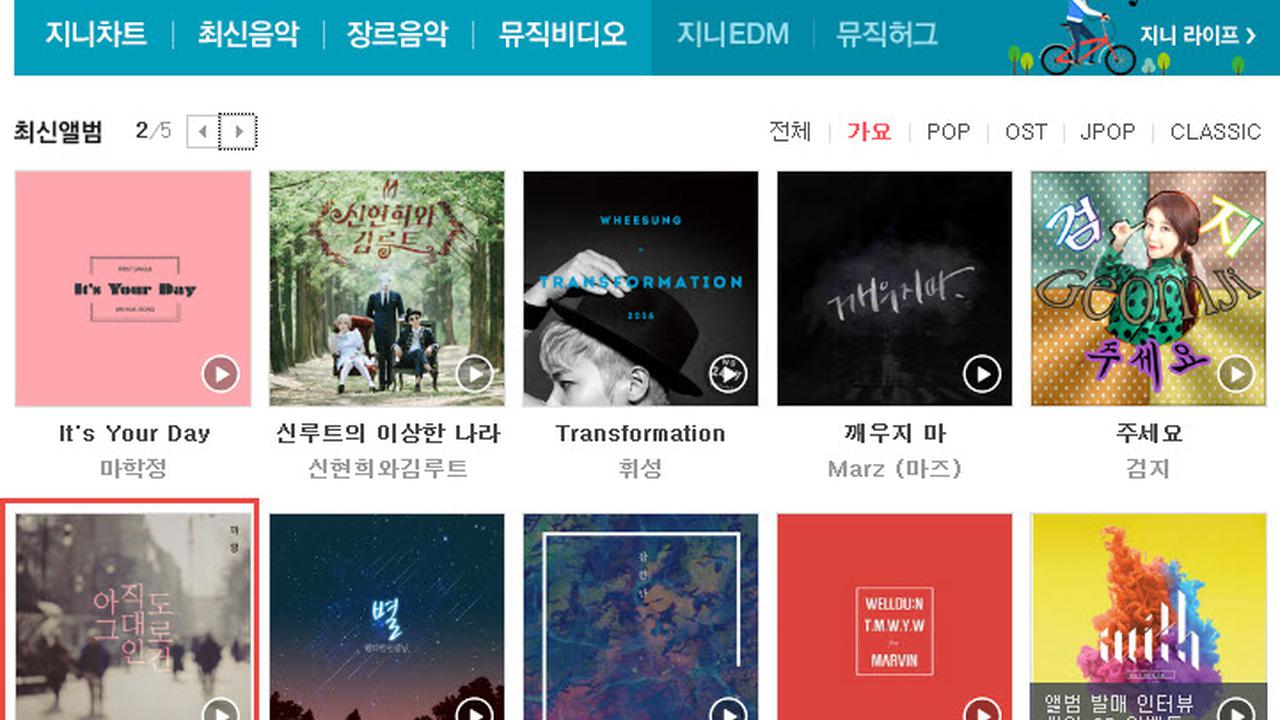The image size is (1280, 720).
Task: Filter albums by 전체
Action: tap(789, 131)
